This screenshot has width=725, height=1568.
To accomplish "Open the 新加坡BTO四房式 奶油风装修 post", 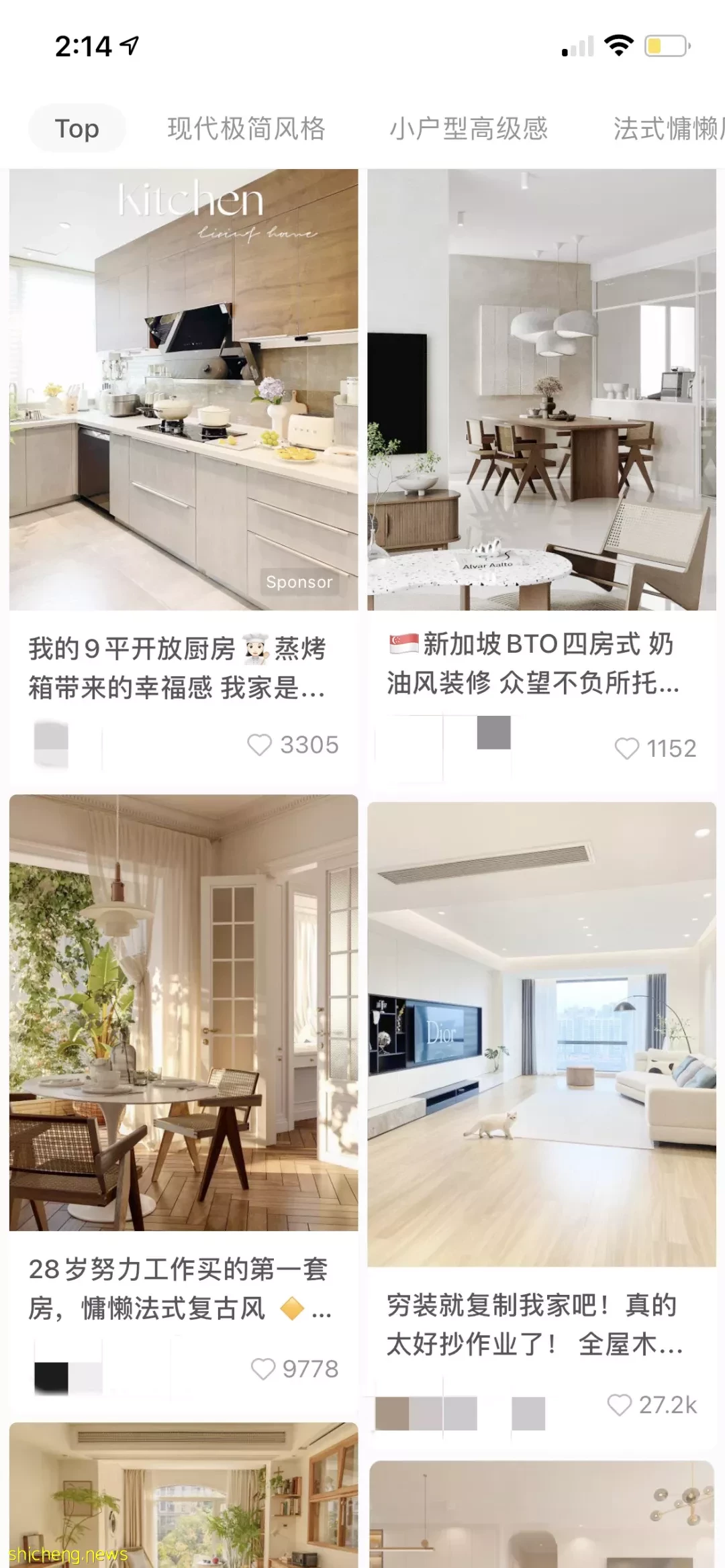I will coord(541,389).
